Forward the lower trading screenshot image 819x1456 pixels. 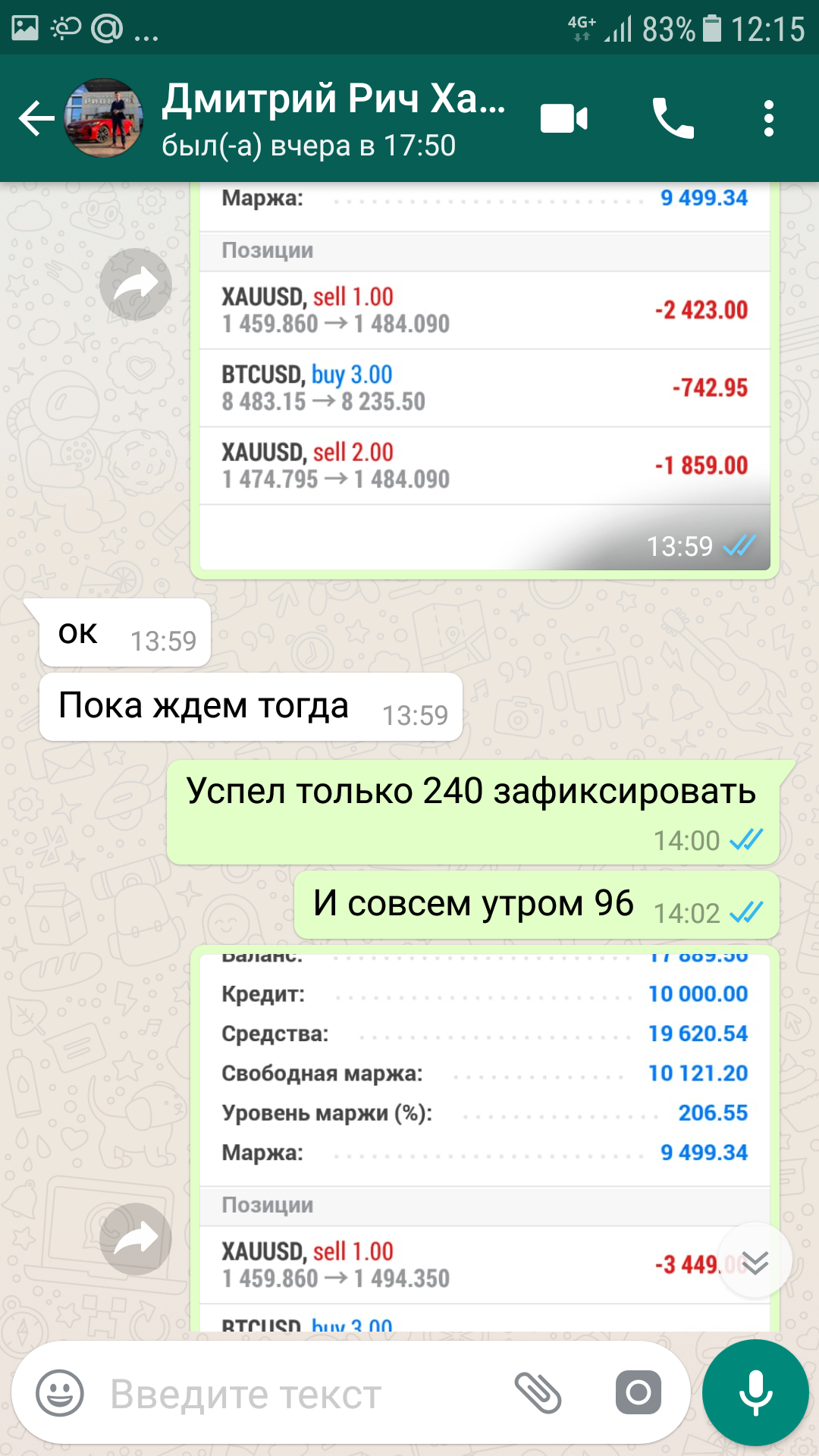[x=136, y=1238]
